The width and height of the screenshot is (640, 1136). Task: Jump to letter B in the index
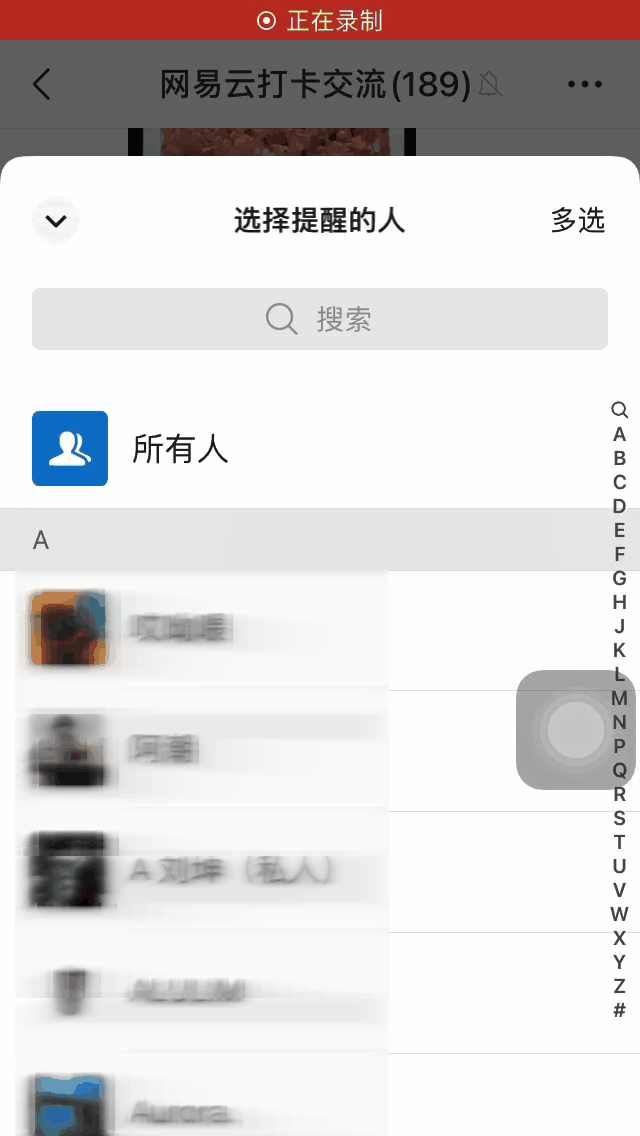[x=619, y=458]
